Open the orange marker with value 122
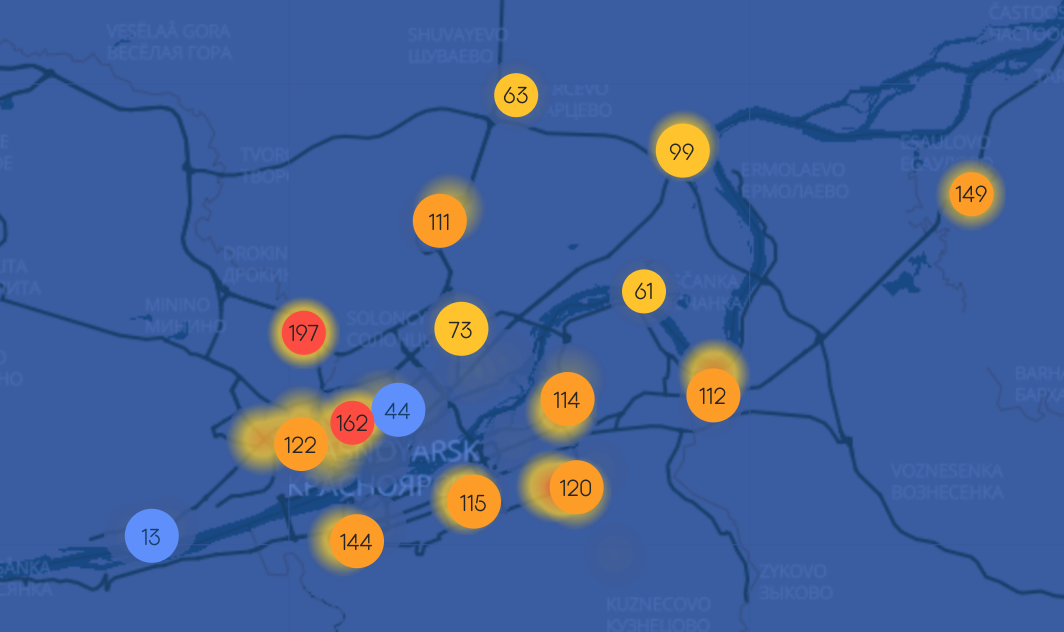 click(301, 445)
